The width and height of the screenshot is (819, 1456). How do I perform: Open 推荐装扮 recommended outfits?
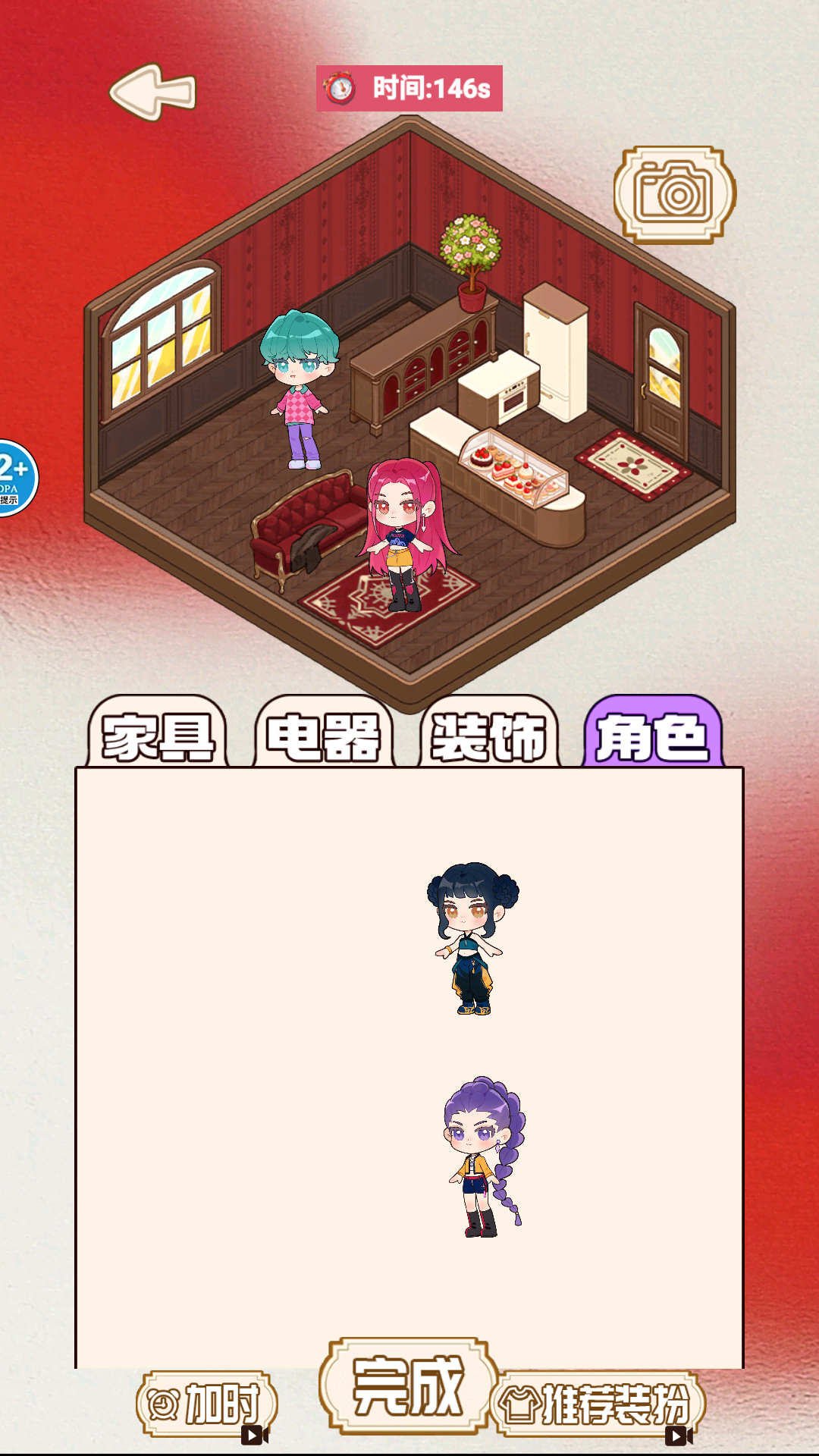point(599,1404)
